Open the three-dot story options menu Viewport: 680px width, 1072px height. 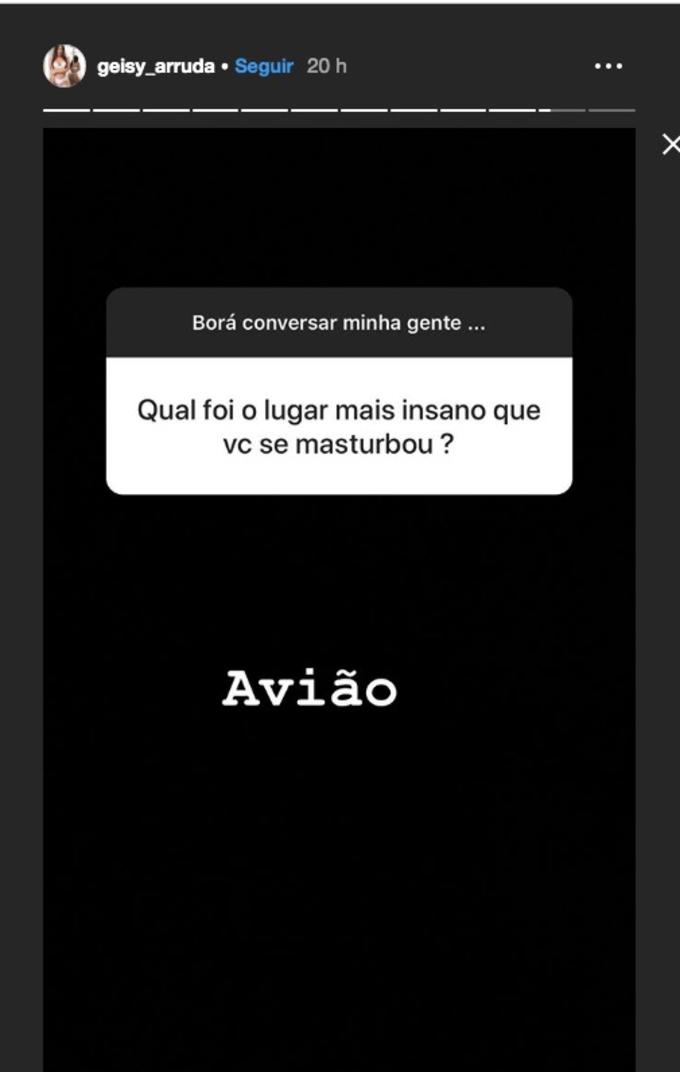tap(608, 66)
